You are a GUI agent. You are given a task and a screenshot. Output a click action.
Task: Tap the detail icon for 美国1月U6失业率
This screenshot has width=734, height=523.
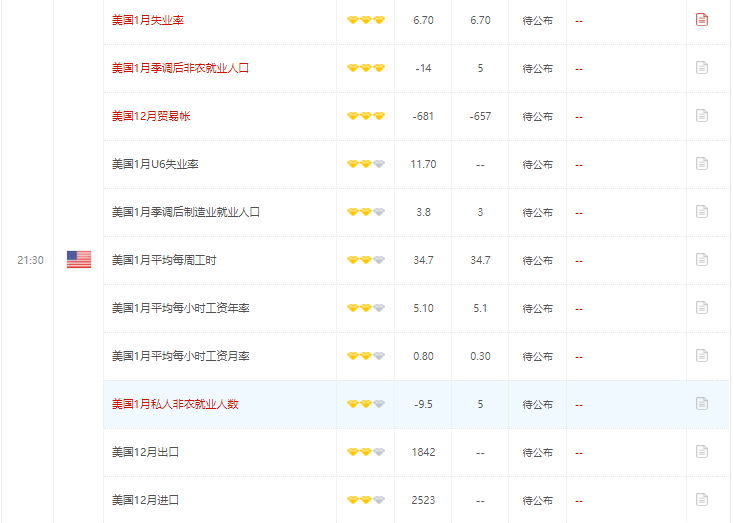click(x=702, y=163)
